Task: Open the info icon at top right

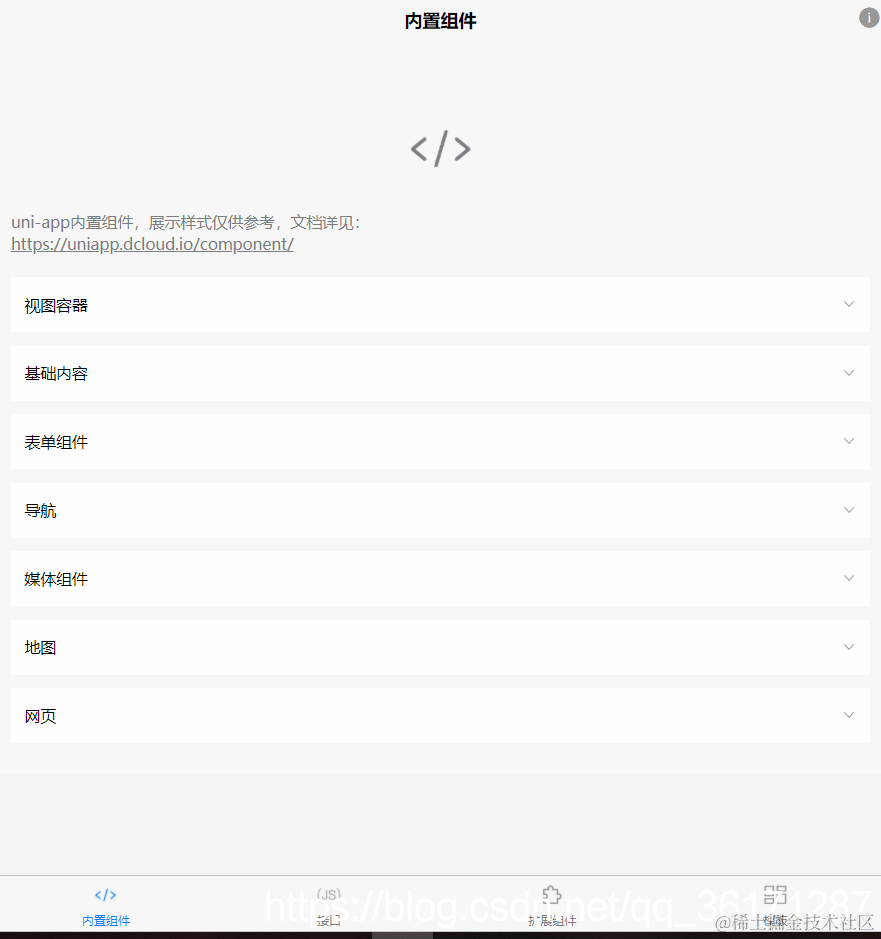Action: [868, 18]
